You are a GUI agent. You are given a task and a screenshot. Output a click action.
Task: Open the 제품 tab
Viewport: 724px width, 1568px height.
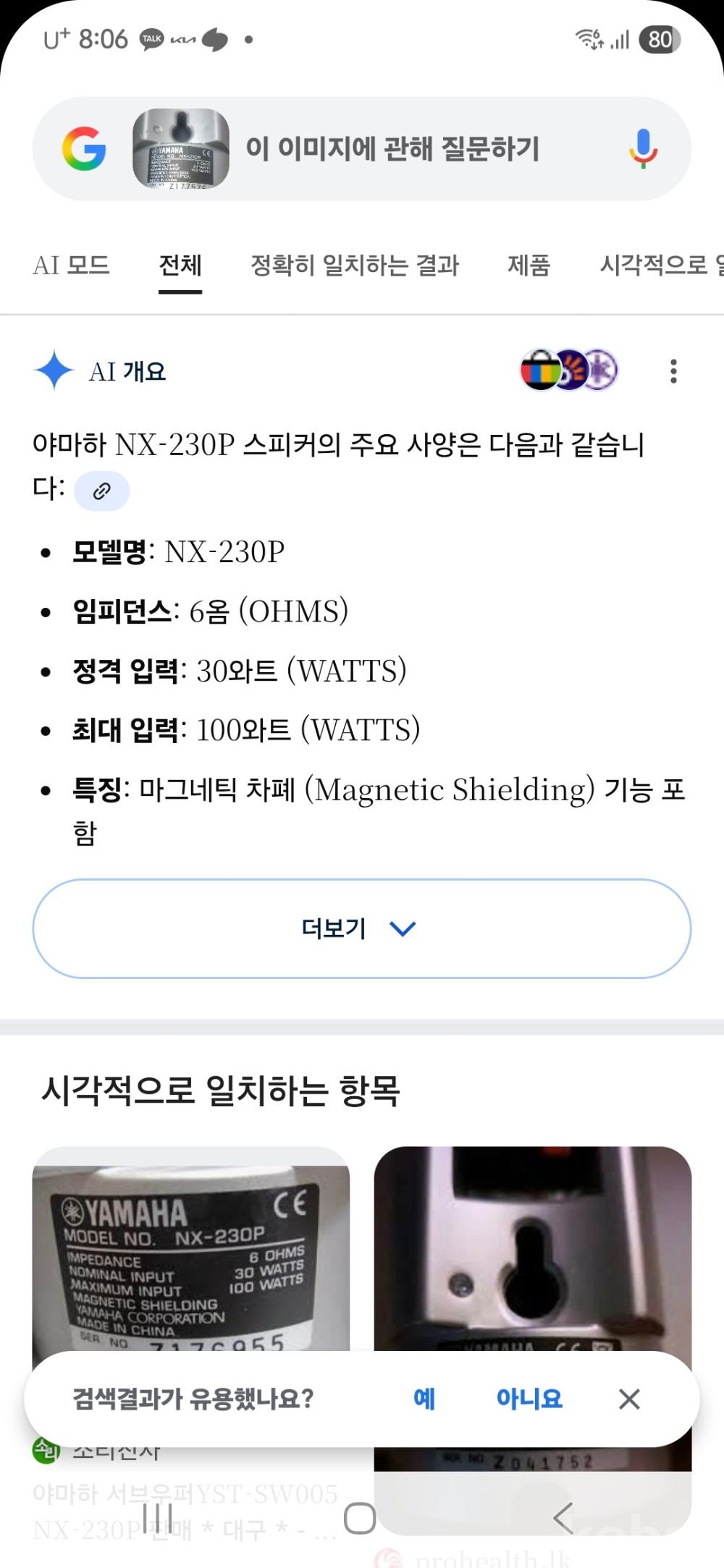[x=529, y=266]
